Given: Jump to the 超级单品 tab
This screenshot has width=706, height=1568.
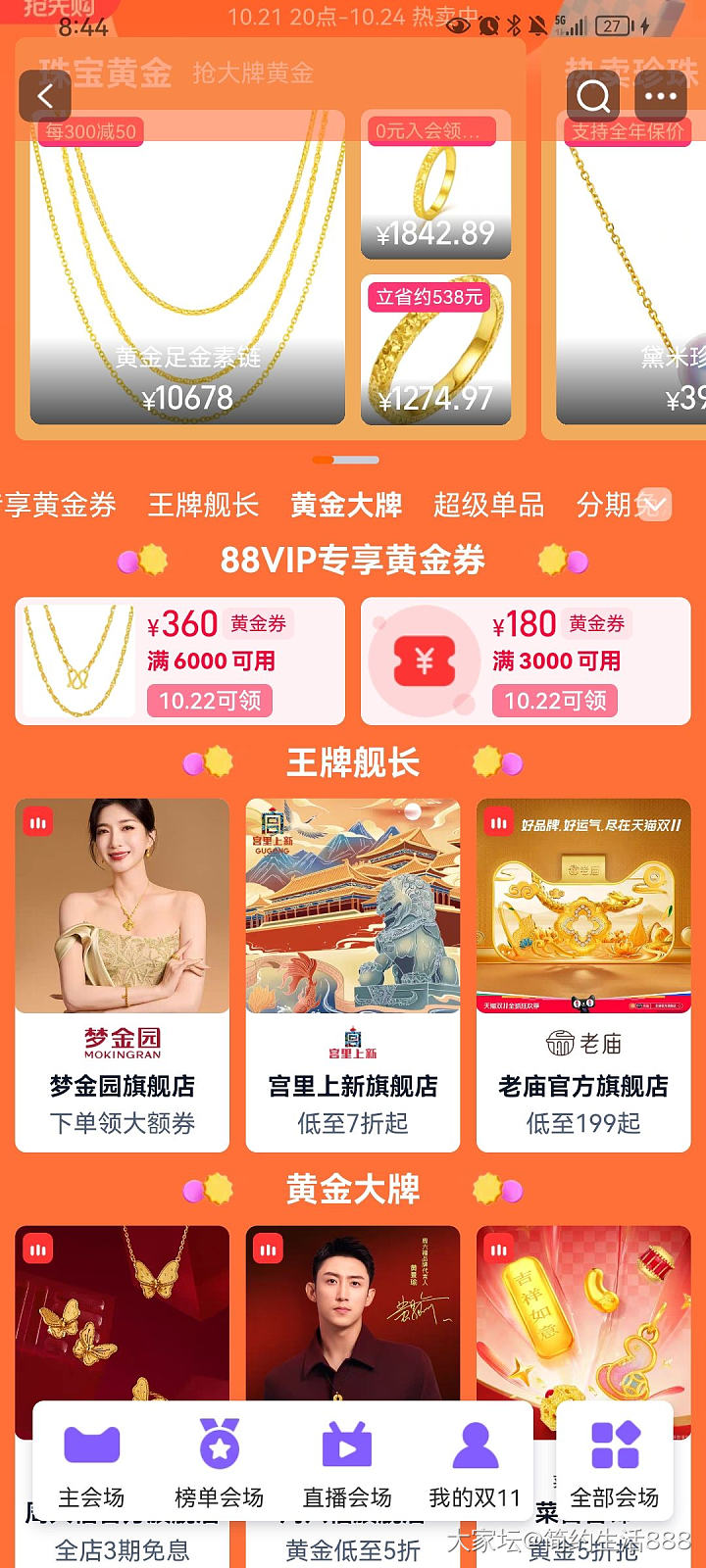Looking at the screenshot, I should (488, 505).
